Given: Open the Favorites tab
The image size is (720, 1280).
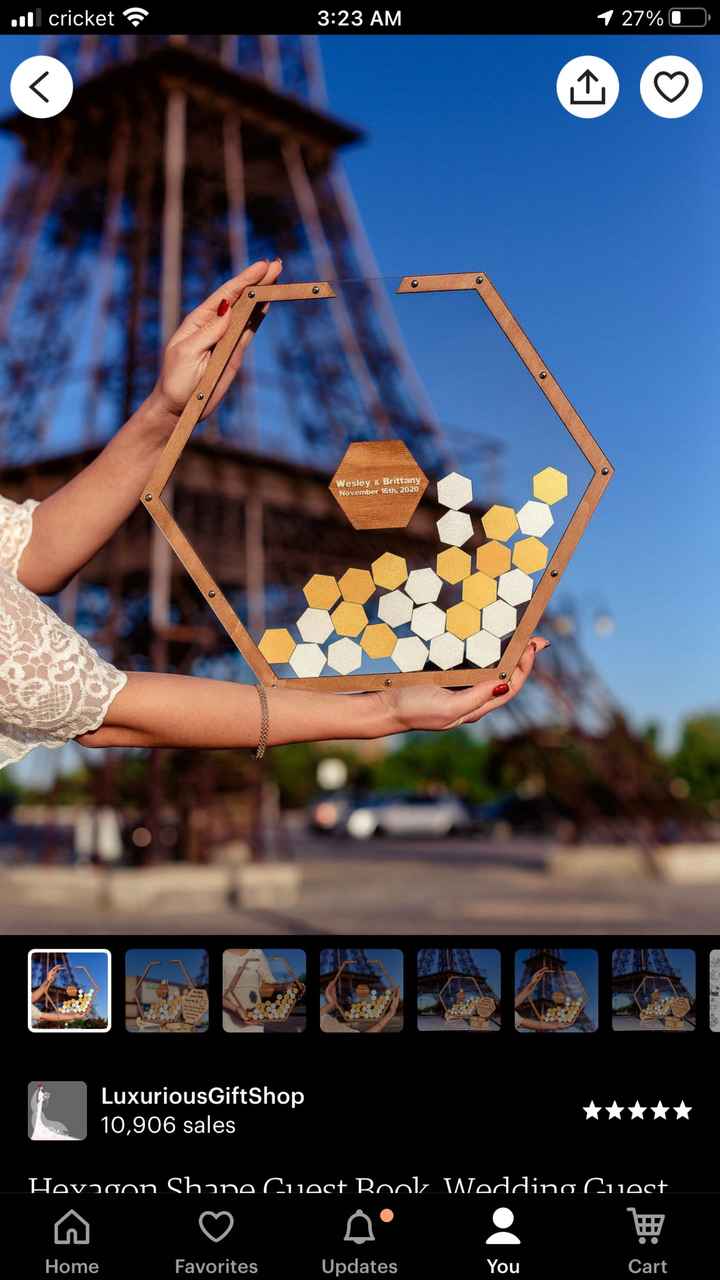Looking at the screenshot, I should 216,1240.
